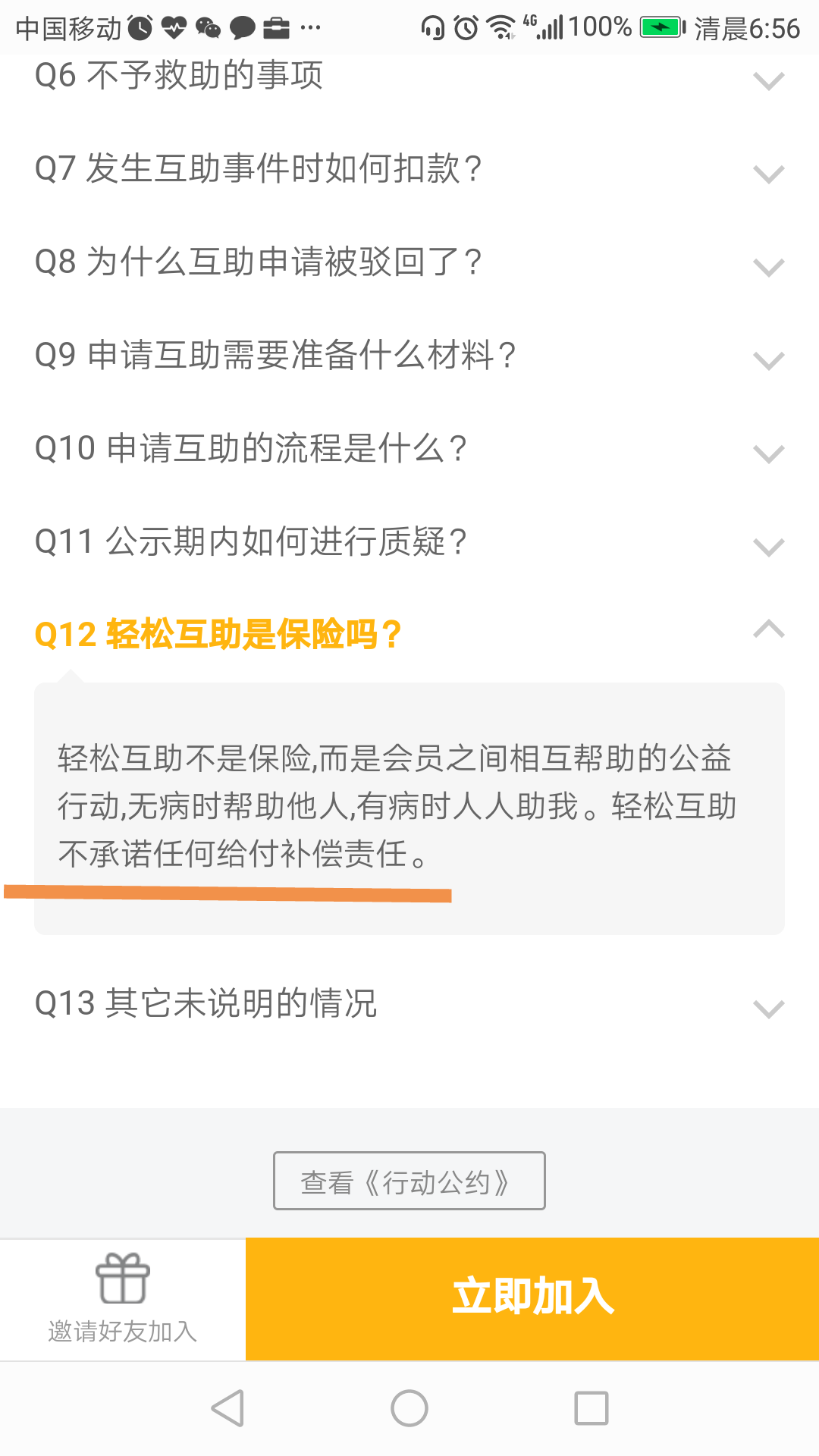The width and height of the screenshot is (819, 1456).
Task: Expand Q6 不予救助的事项
Action: click(409, 79)
